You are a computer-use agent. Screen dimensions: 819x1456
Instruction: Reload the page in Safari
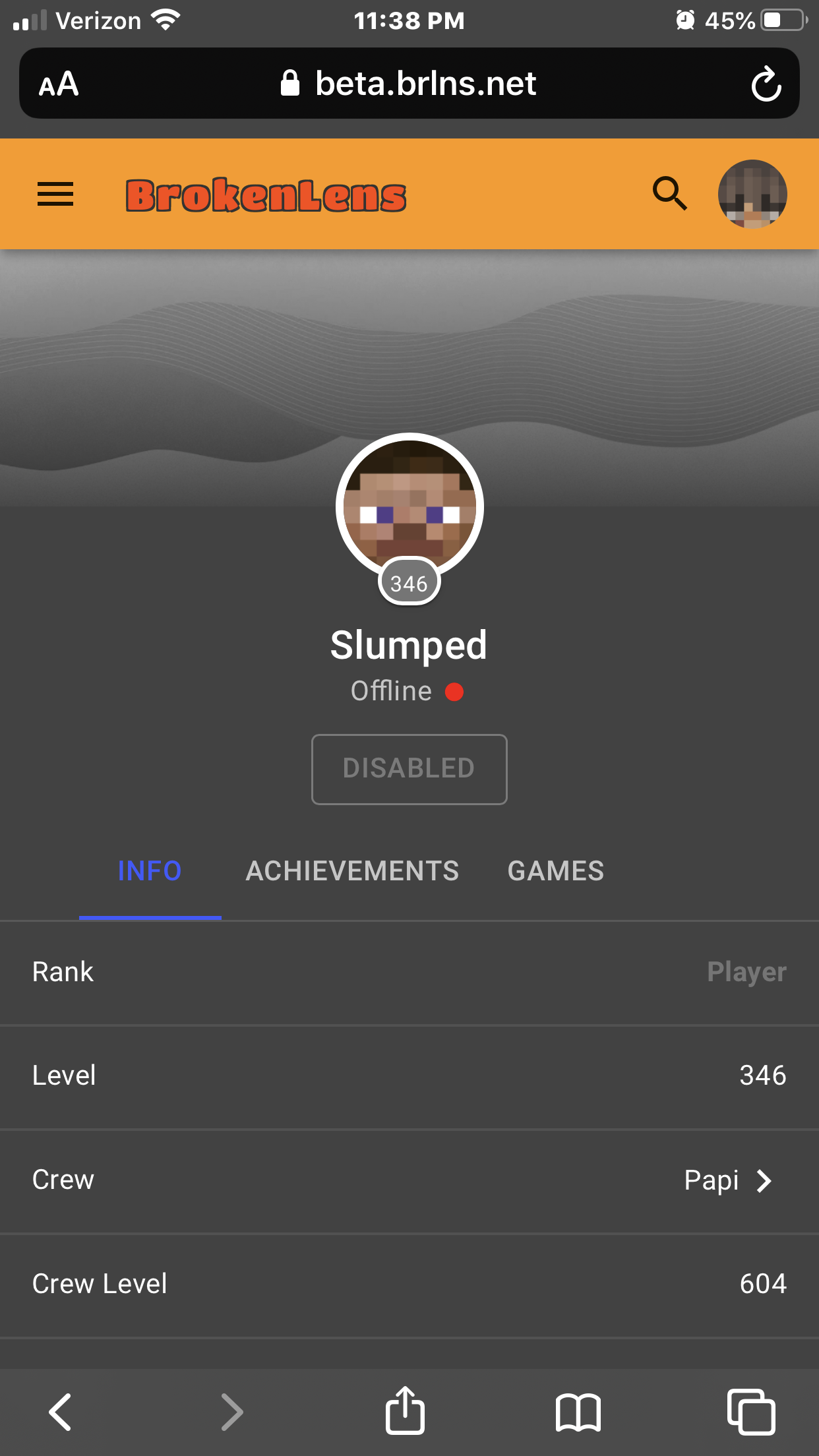[766, 84]
